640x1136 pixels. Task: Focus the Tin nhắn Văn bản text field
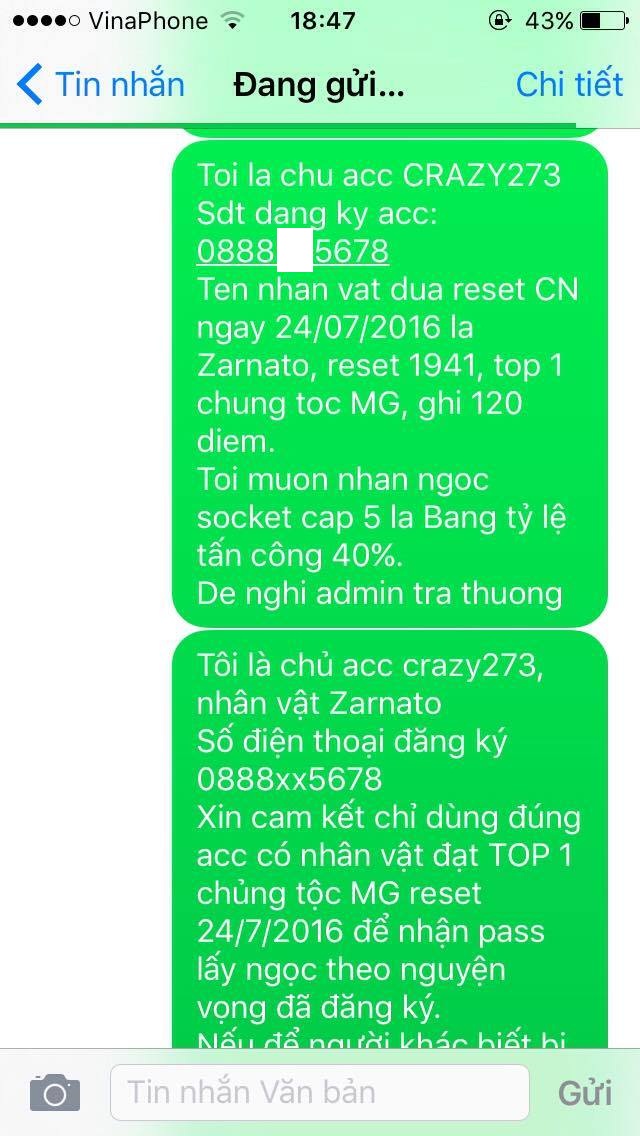pos(320,1093)
